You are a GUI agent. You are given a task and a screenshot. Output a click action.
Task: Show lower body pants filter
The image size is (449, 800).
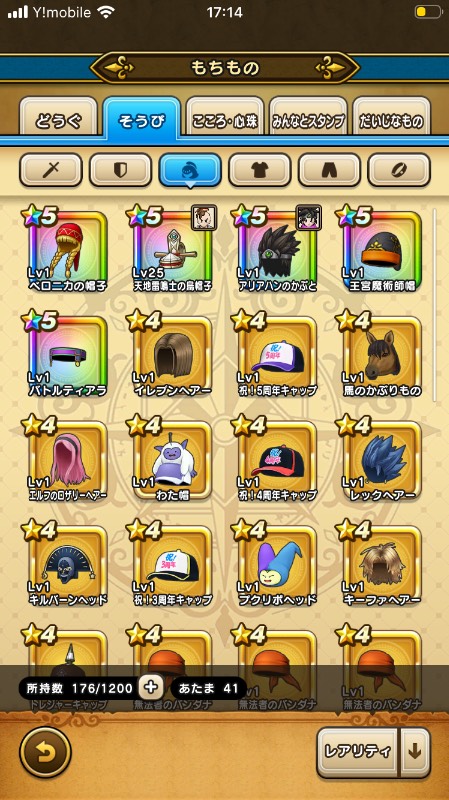(x=330, y=170)
